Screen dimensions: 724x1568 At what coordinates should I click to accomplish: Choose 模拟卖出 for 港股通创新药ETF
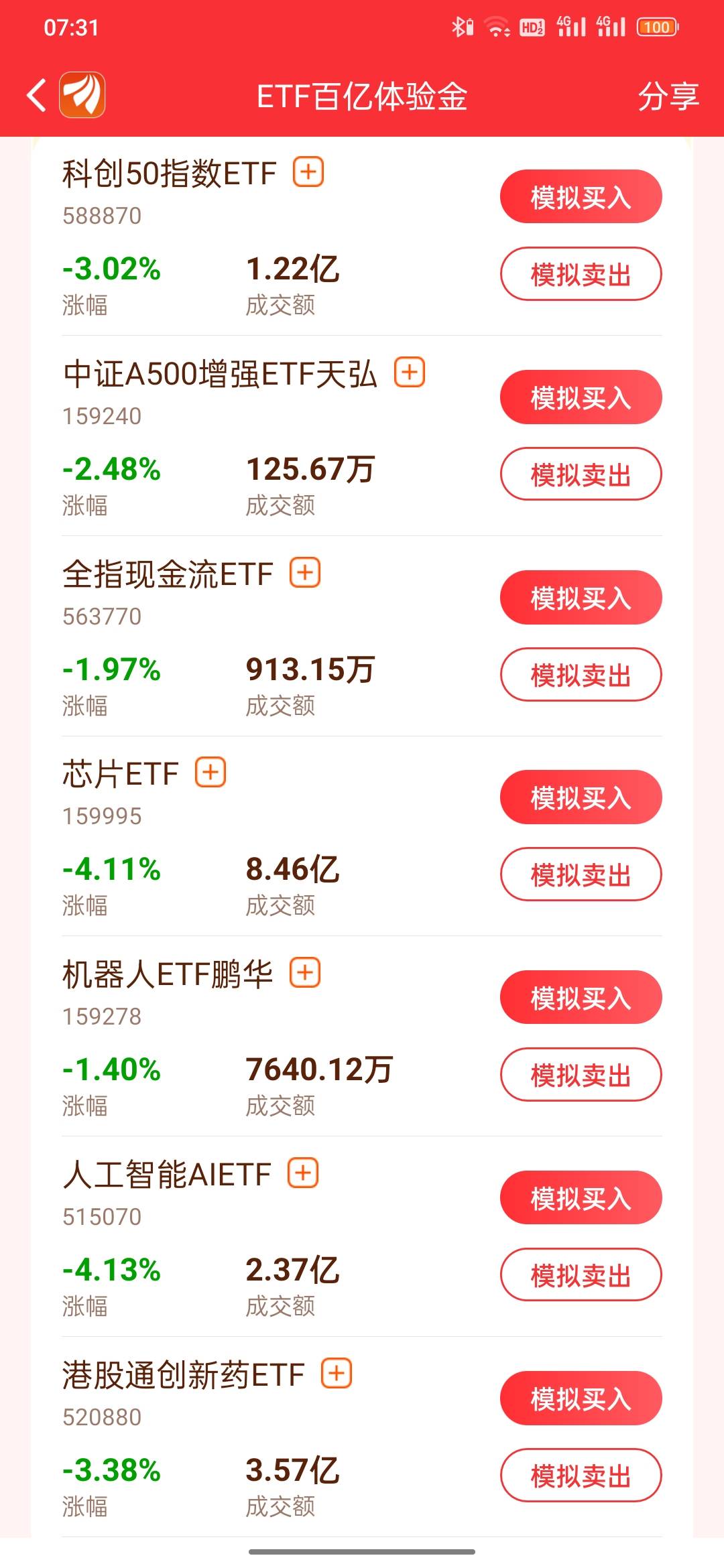pos(581,1476)
